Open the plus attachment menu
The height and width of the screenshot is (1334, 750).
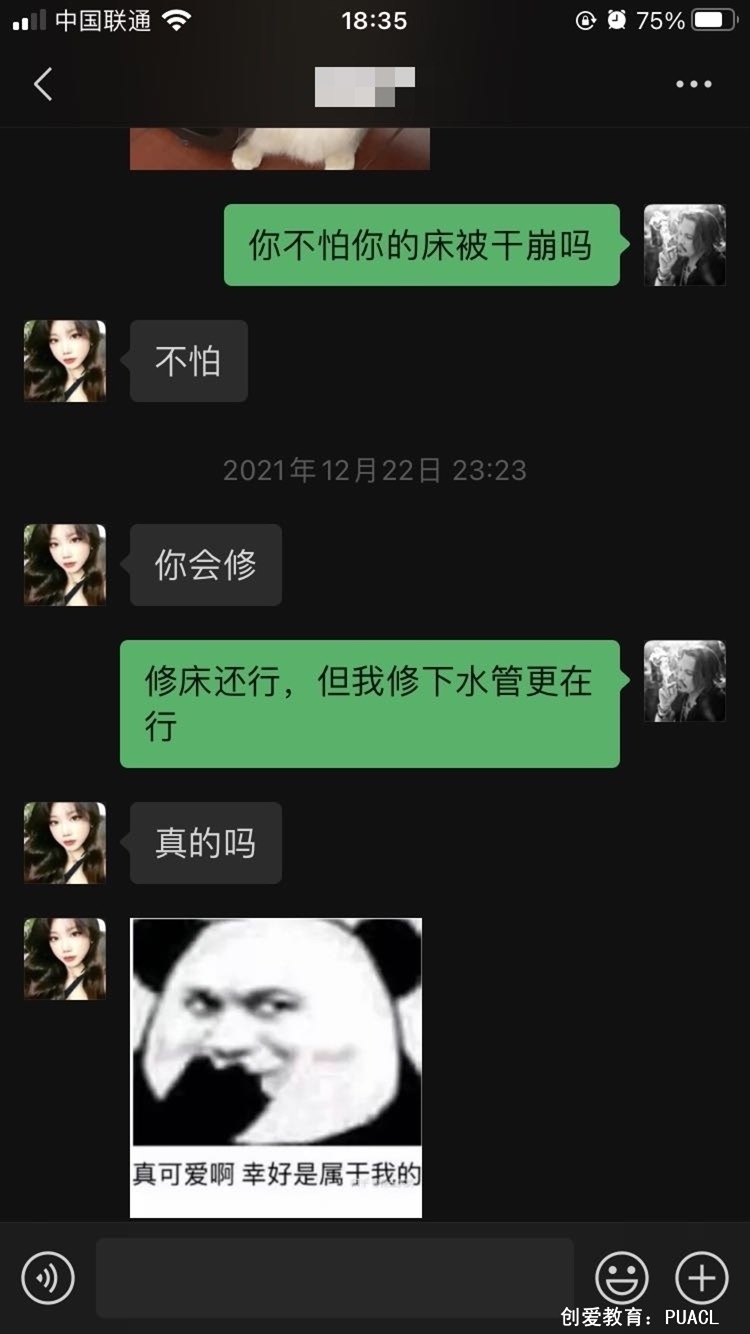tap(702, 1277)
